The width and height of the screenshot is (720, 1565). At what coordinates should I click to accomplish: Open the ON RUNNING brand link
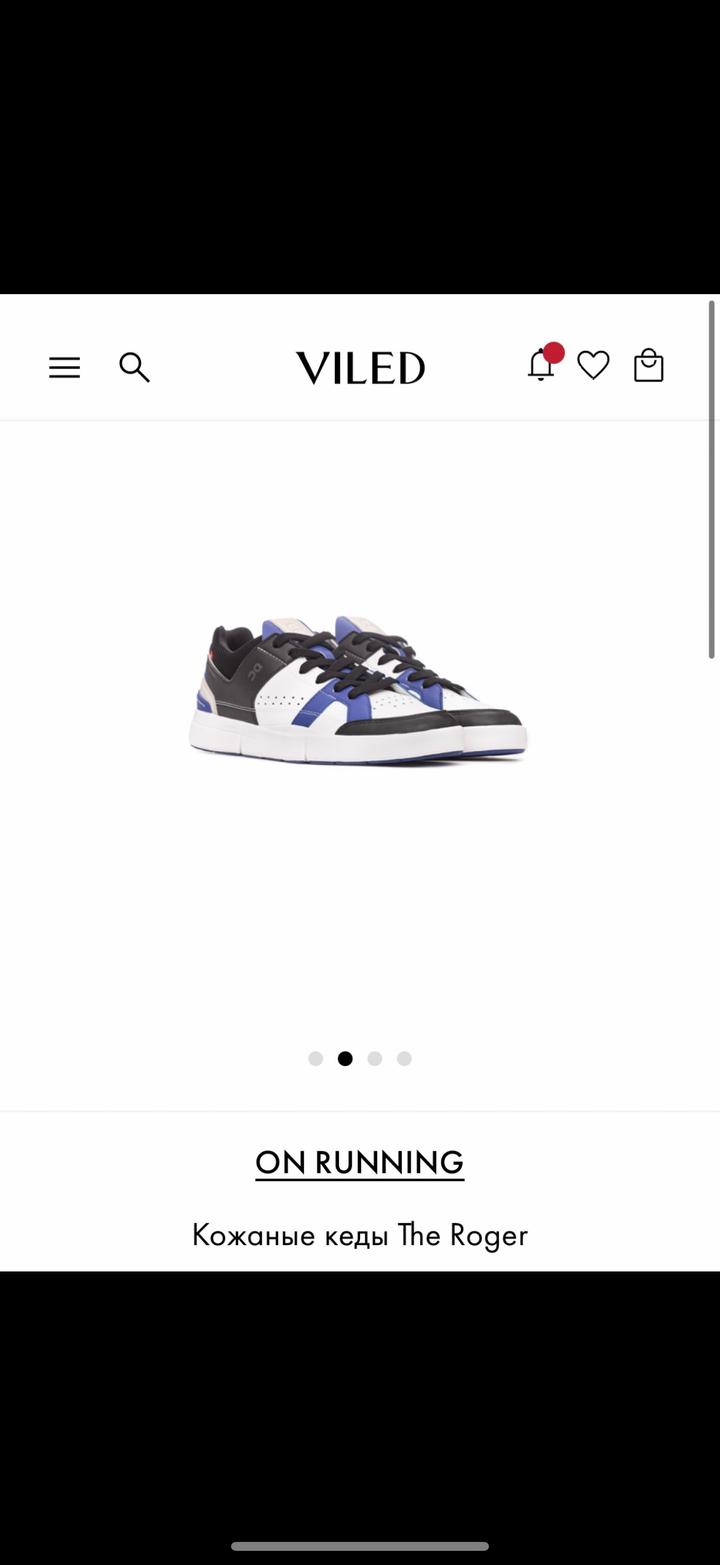pos(360,1162)
